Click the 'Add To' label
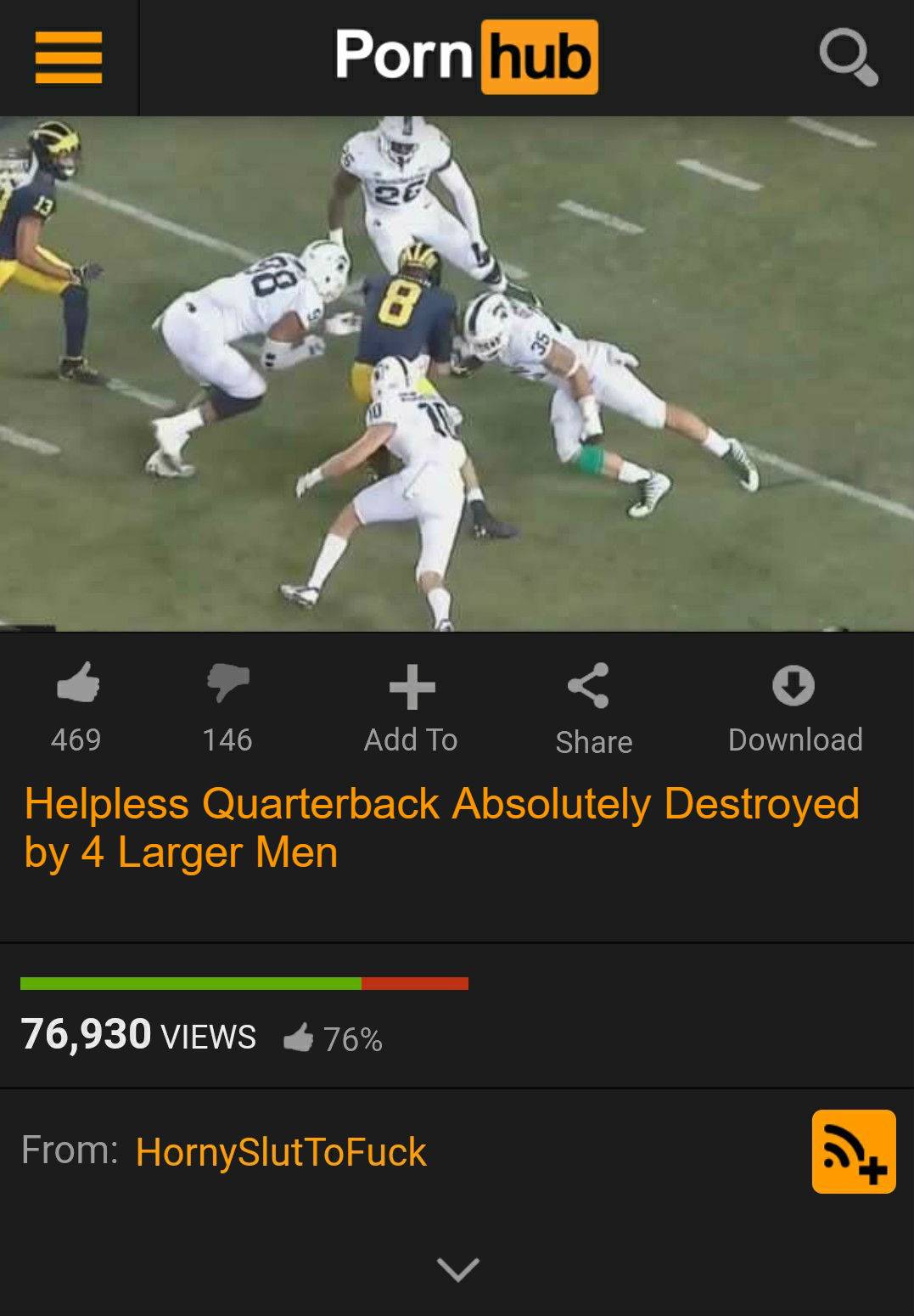Screen dimensions: 914x1316 pos(411,739)
